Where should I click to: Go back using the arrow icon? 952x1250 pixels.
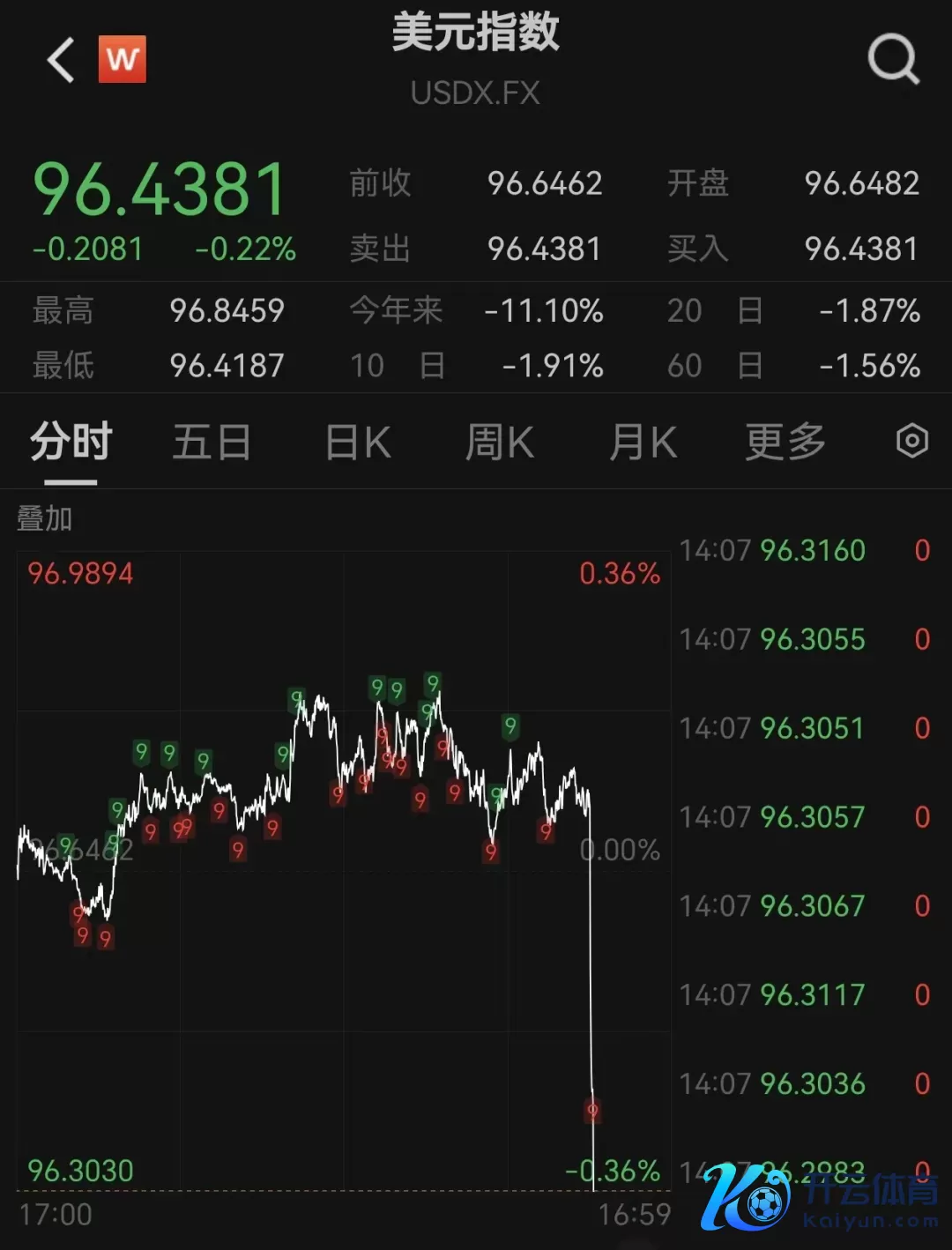click(61, 61)
